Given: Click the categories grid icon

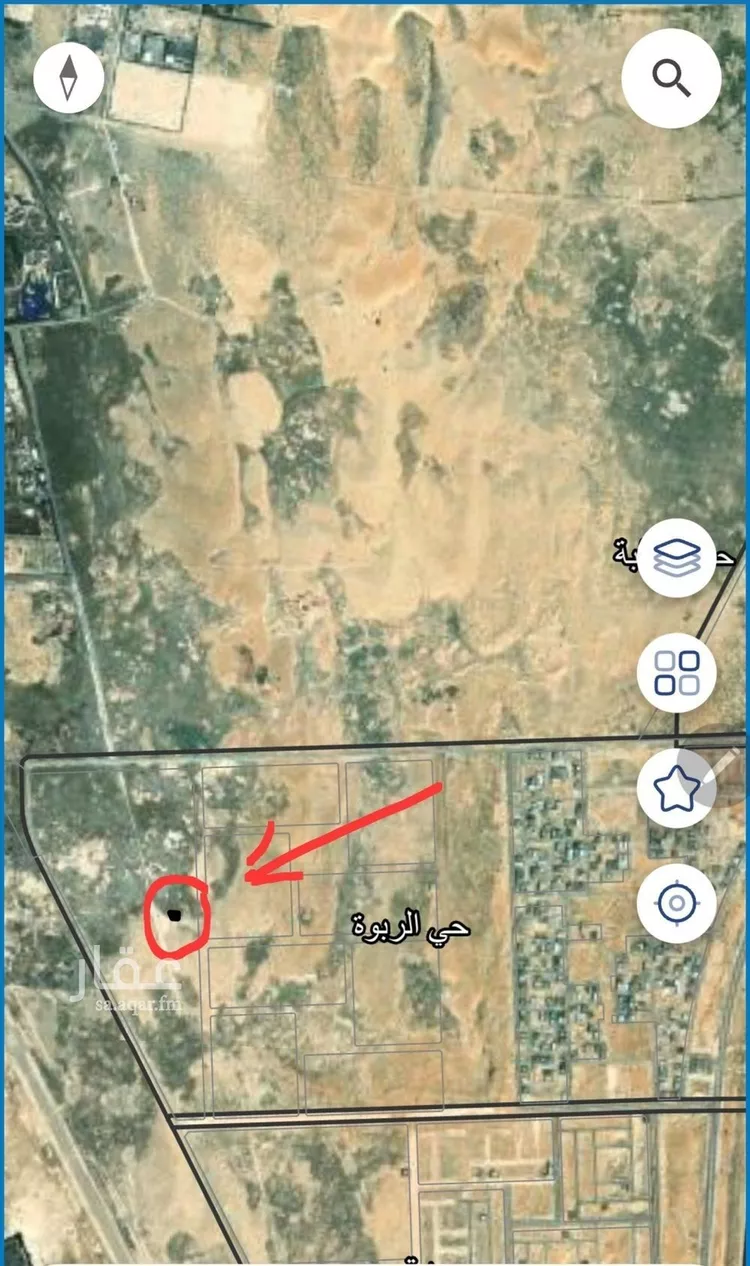Looking at the screenshot, I should pyautogui.click(x=676, y=673).
